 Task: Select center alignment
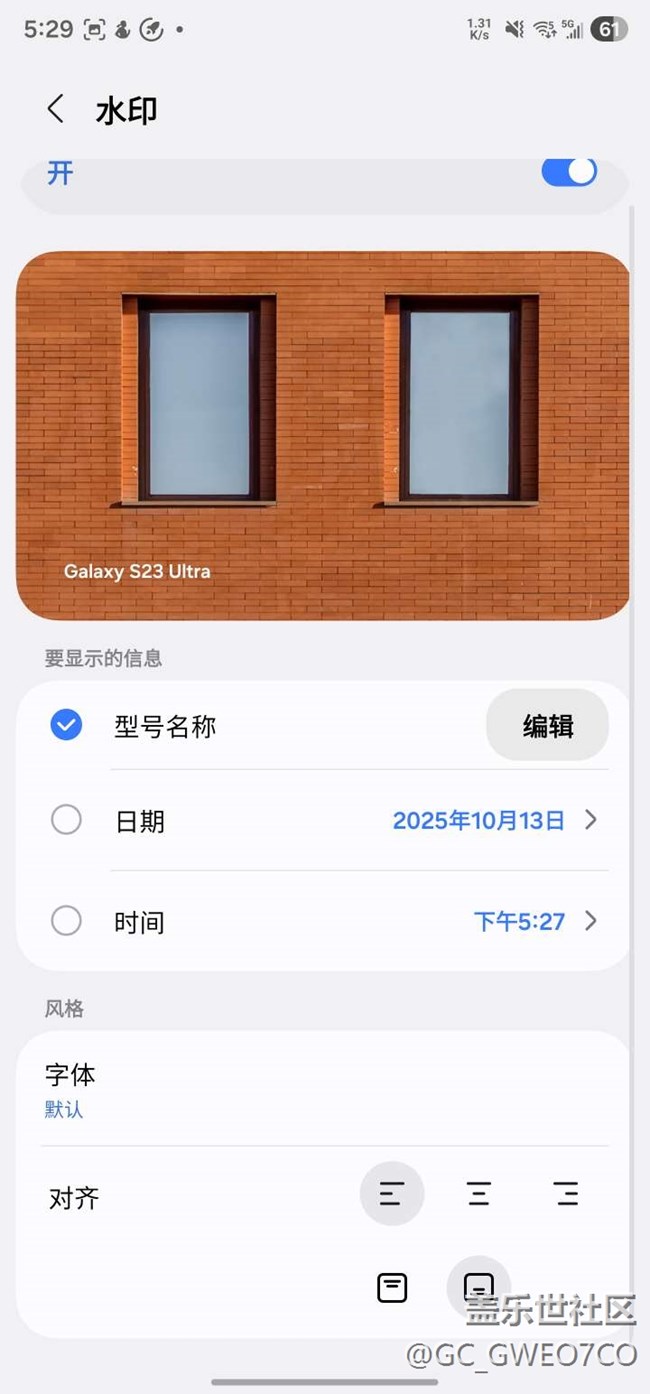point(479,1194)
